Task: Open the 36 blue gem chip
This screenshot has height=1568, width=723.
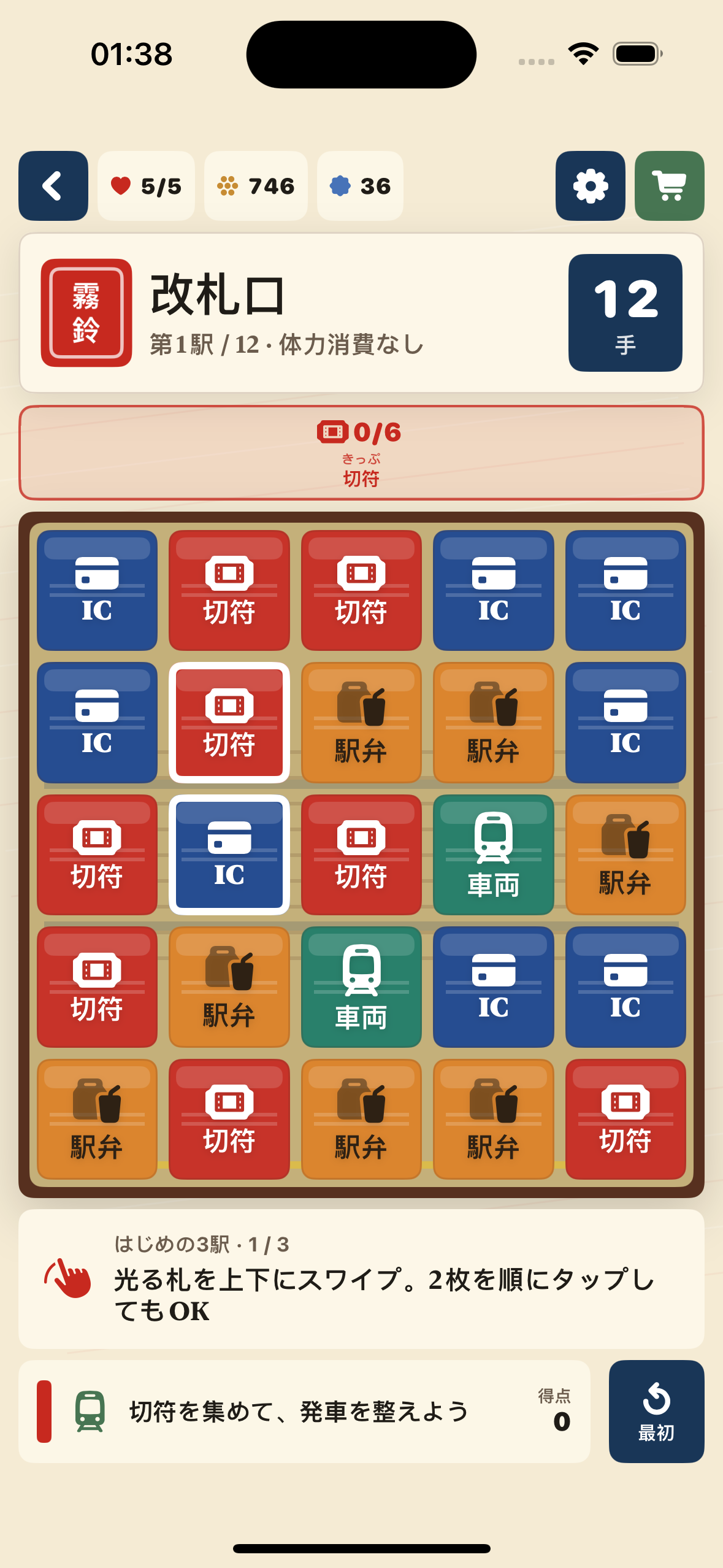Action: [x=360, y=186]
